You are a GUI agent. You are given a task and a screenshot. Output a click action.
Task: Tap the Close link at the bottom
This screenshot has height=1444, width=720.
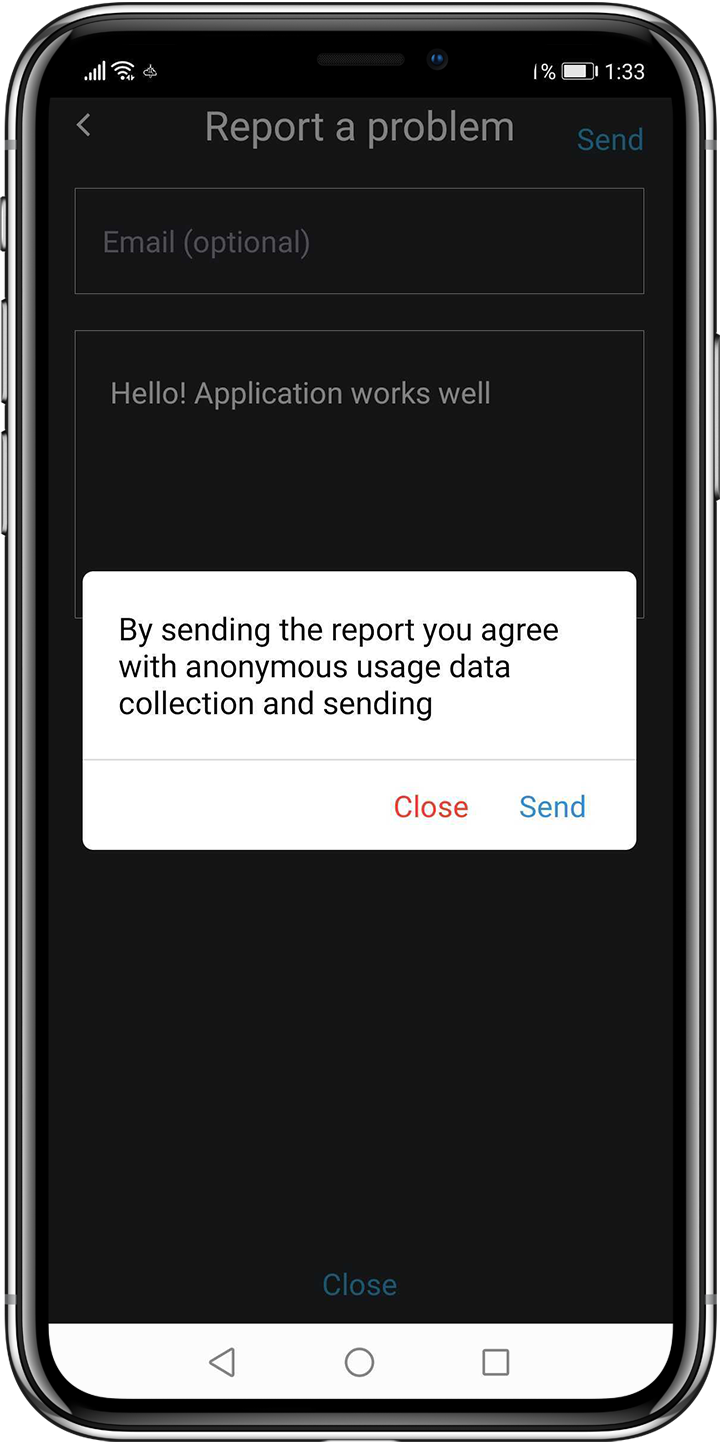pos(359,1284)
